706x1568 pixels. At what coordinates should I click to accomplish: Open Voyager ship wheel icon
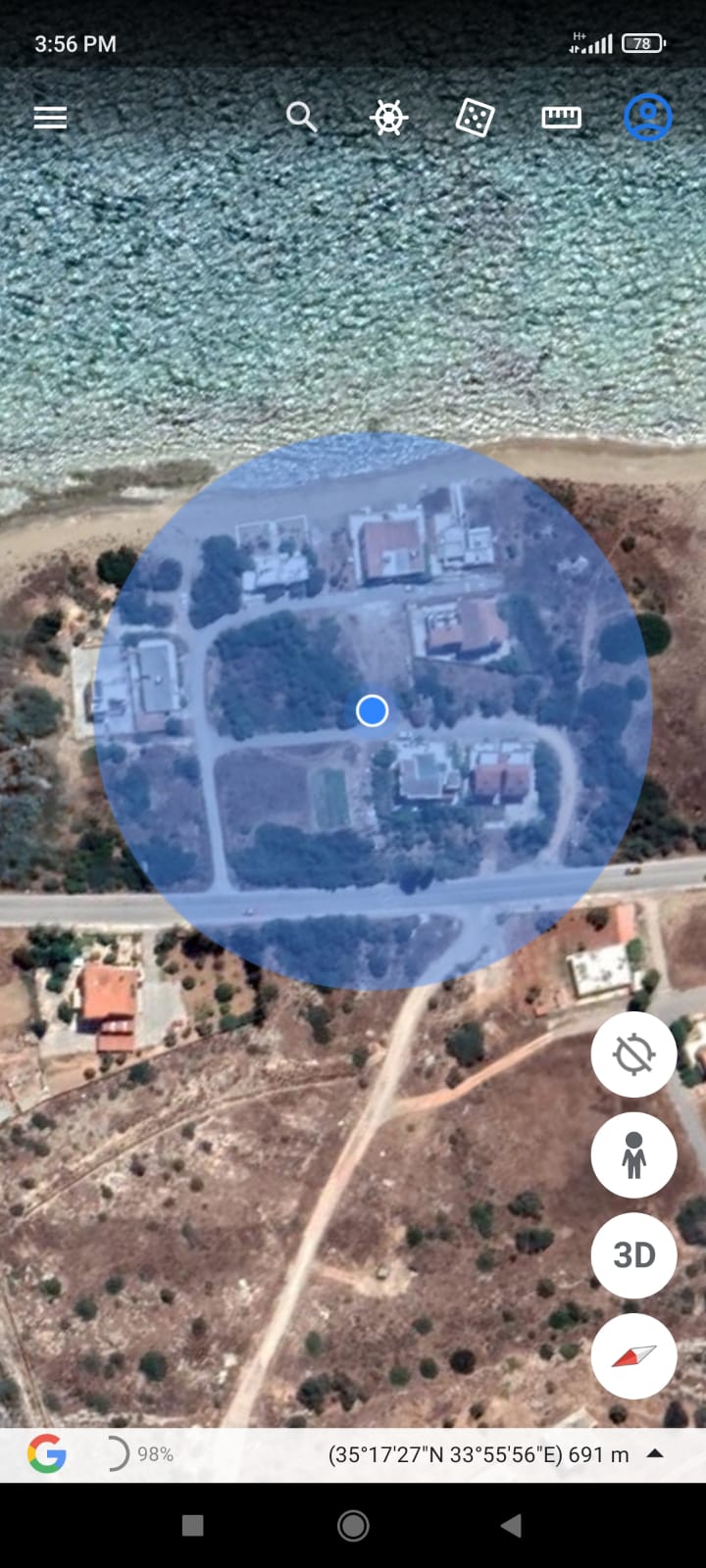(x=388, y=118)
